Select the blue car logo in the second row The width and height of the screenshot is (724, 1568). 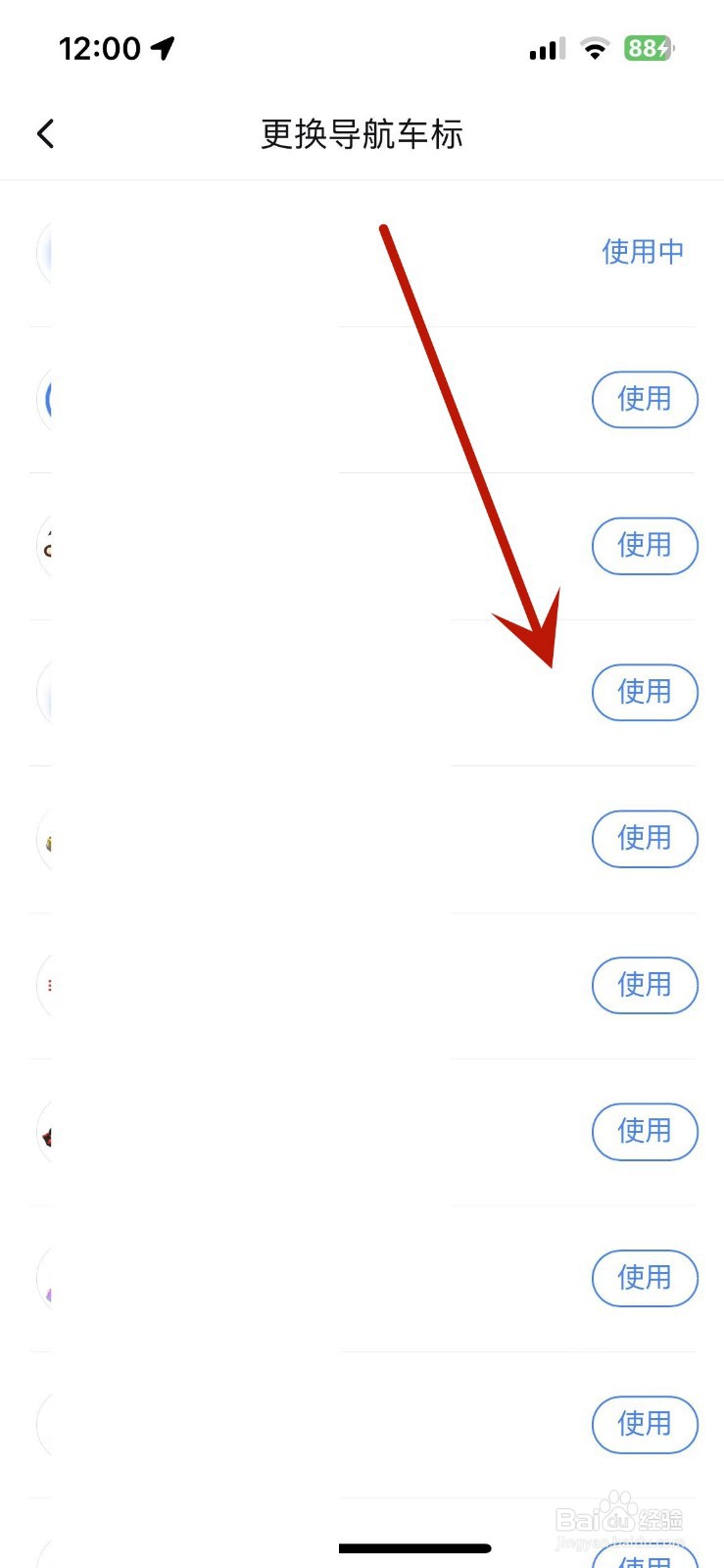47,400
